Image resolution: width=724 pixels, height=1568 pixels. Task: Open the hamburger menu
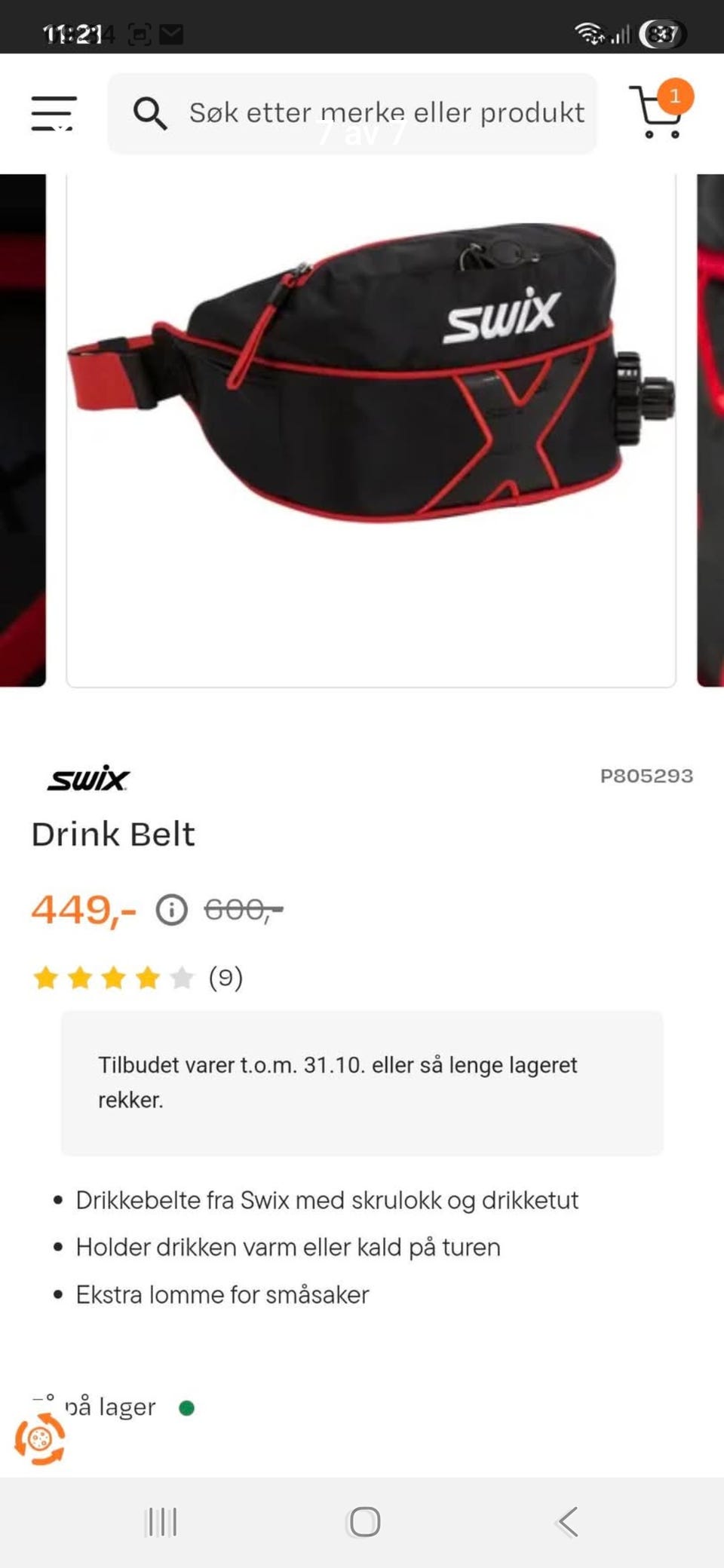(x=54, y=113)
